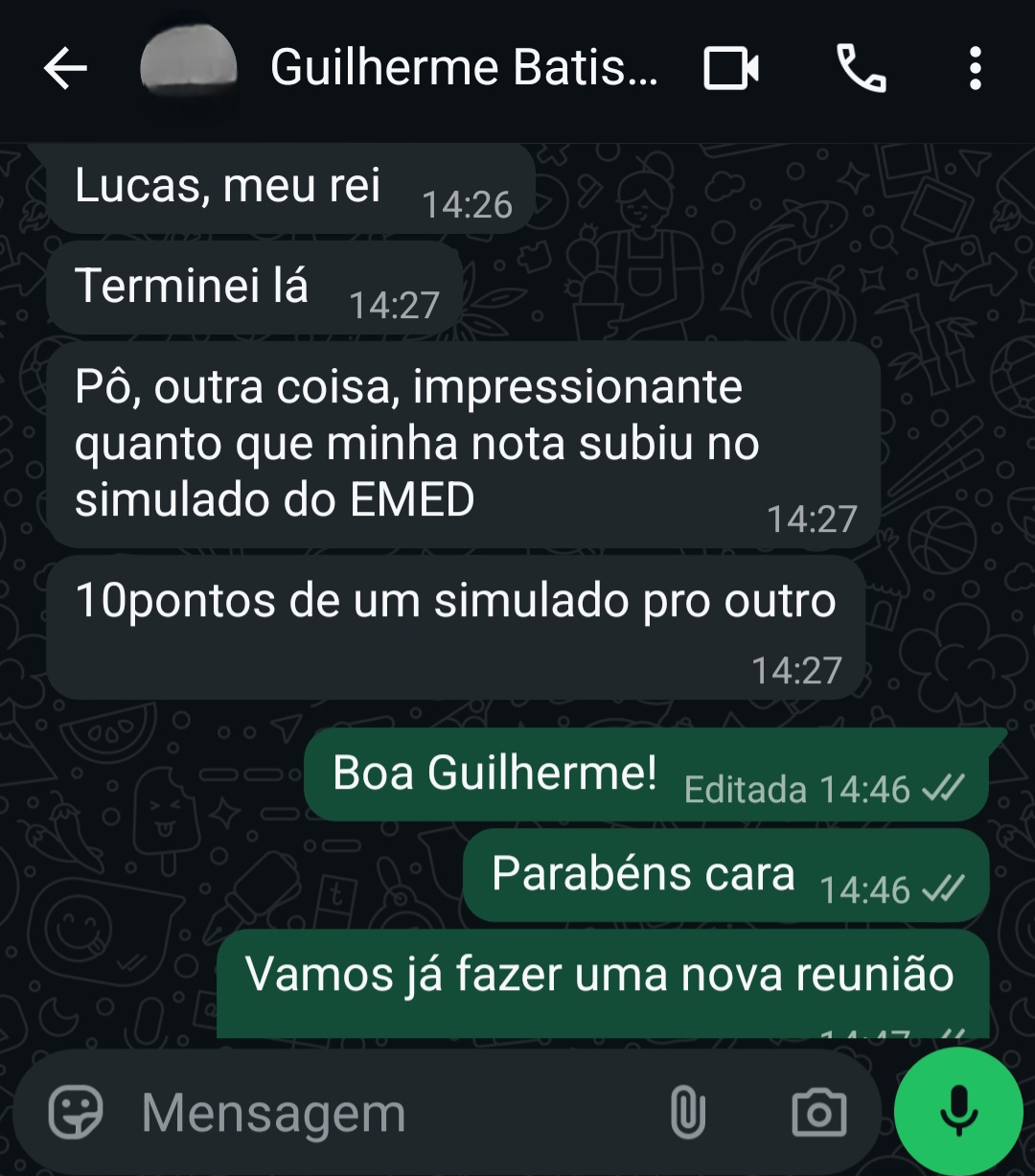The image size is (1035, 1176).
Task: Attach a file with the paperclip
Action: click(688, 1112)
